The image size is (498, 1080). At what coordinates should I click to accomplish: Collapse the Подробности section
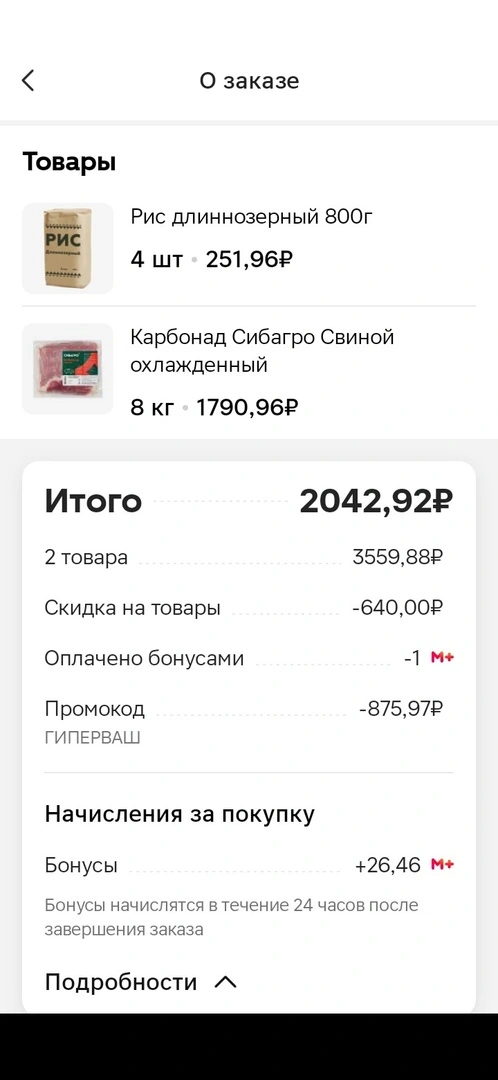click(x=141, y=982)
